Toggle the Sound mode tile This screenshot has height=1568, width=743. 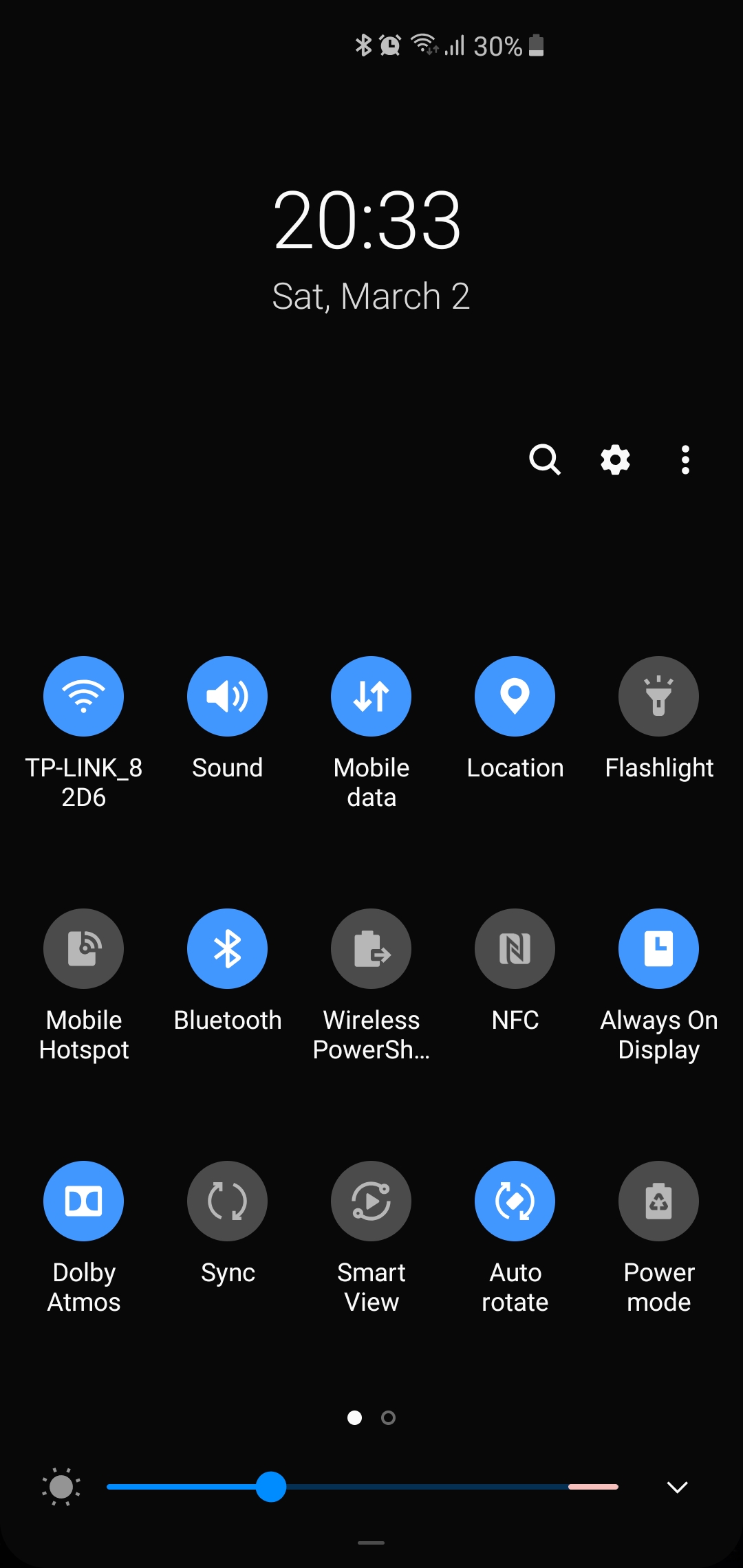click(x=227, y=696)
